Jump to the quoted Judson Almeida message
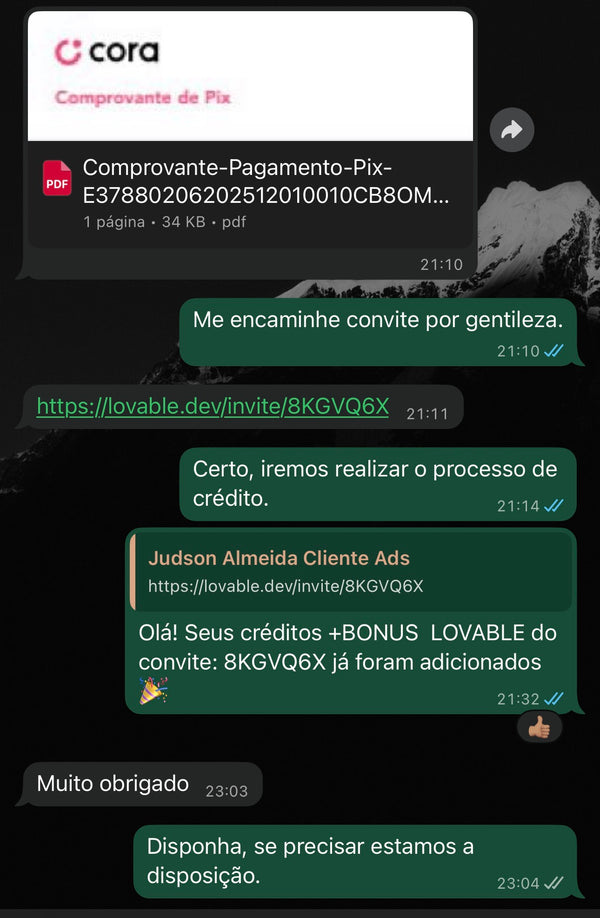The width and height of the screenshot is (600, 918). click(349, 572)
